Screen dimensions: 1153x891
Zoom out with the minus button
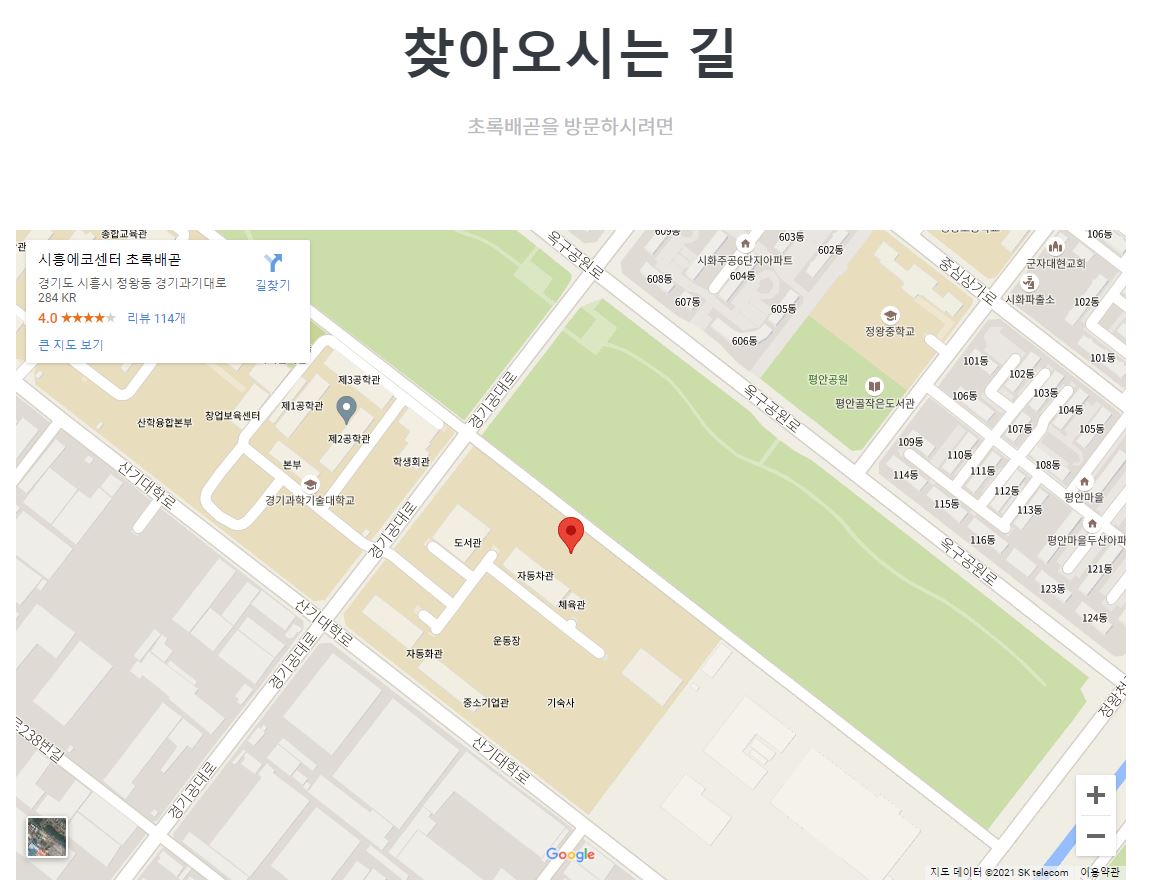tap(1095, 836)
